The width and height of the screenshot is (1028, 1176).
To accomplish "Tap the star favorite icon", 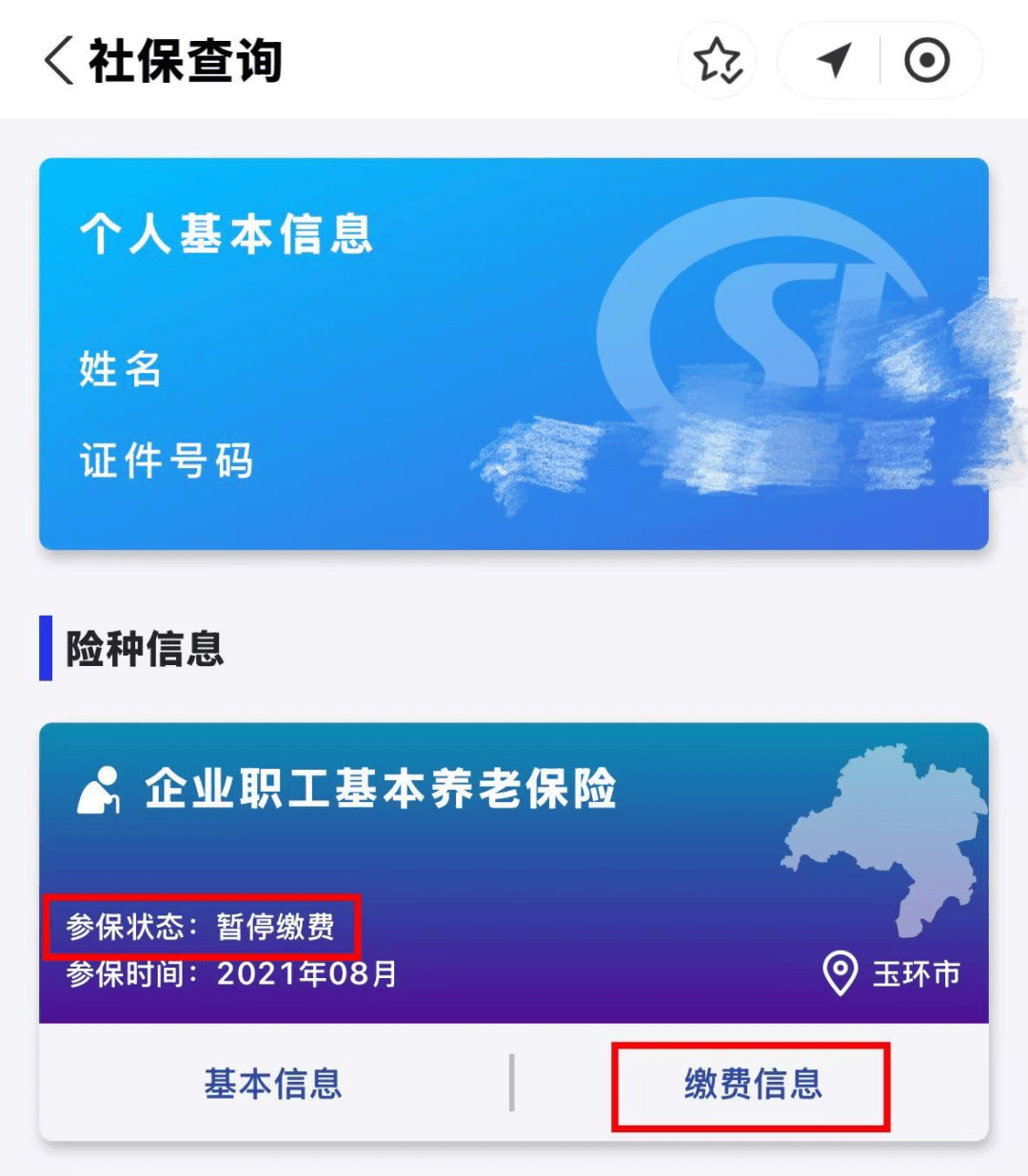I will tap(717, 61).
